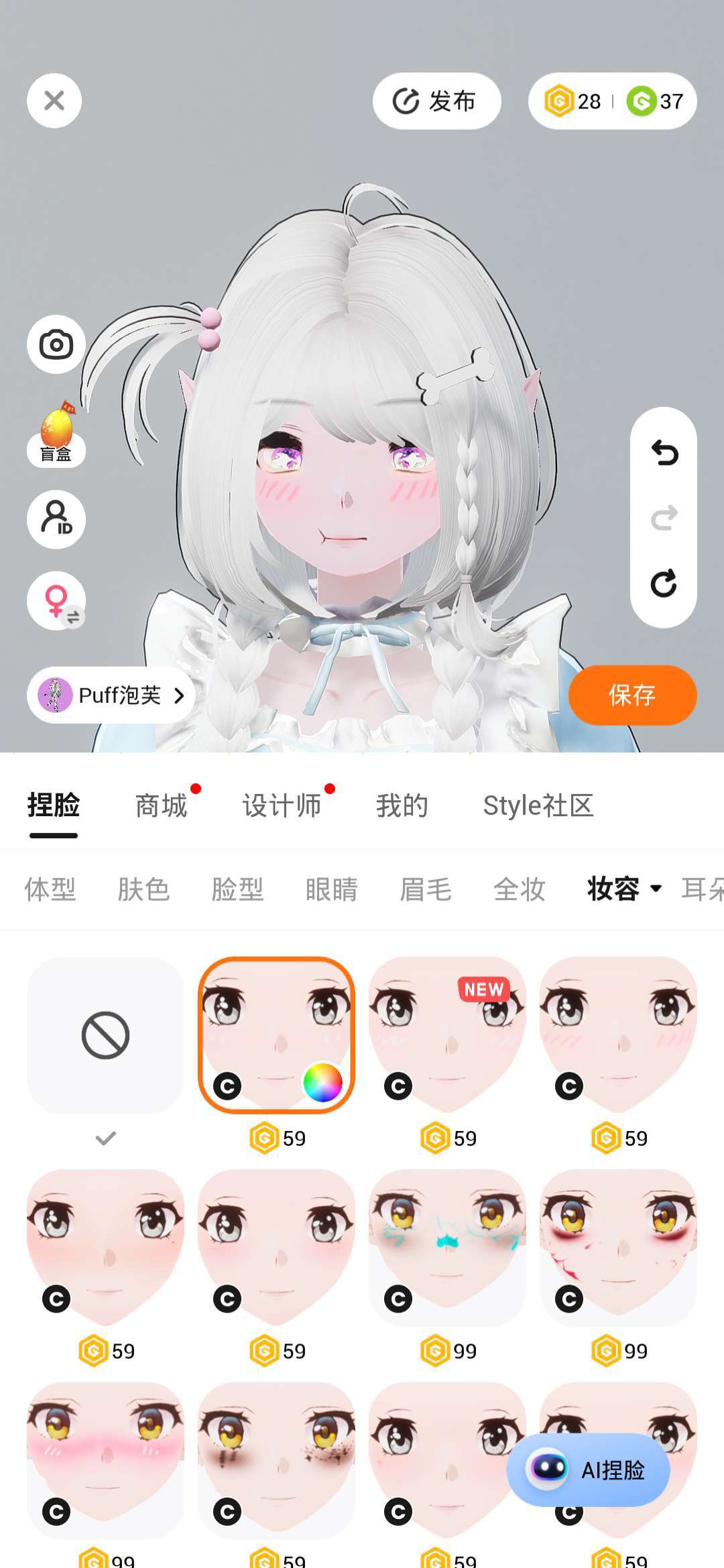Screen dimensions: 724x1568
Task: Switch to the 设计师 tab
Action: pyautogui.click(x=282, y=805)
